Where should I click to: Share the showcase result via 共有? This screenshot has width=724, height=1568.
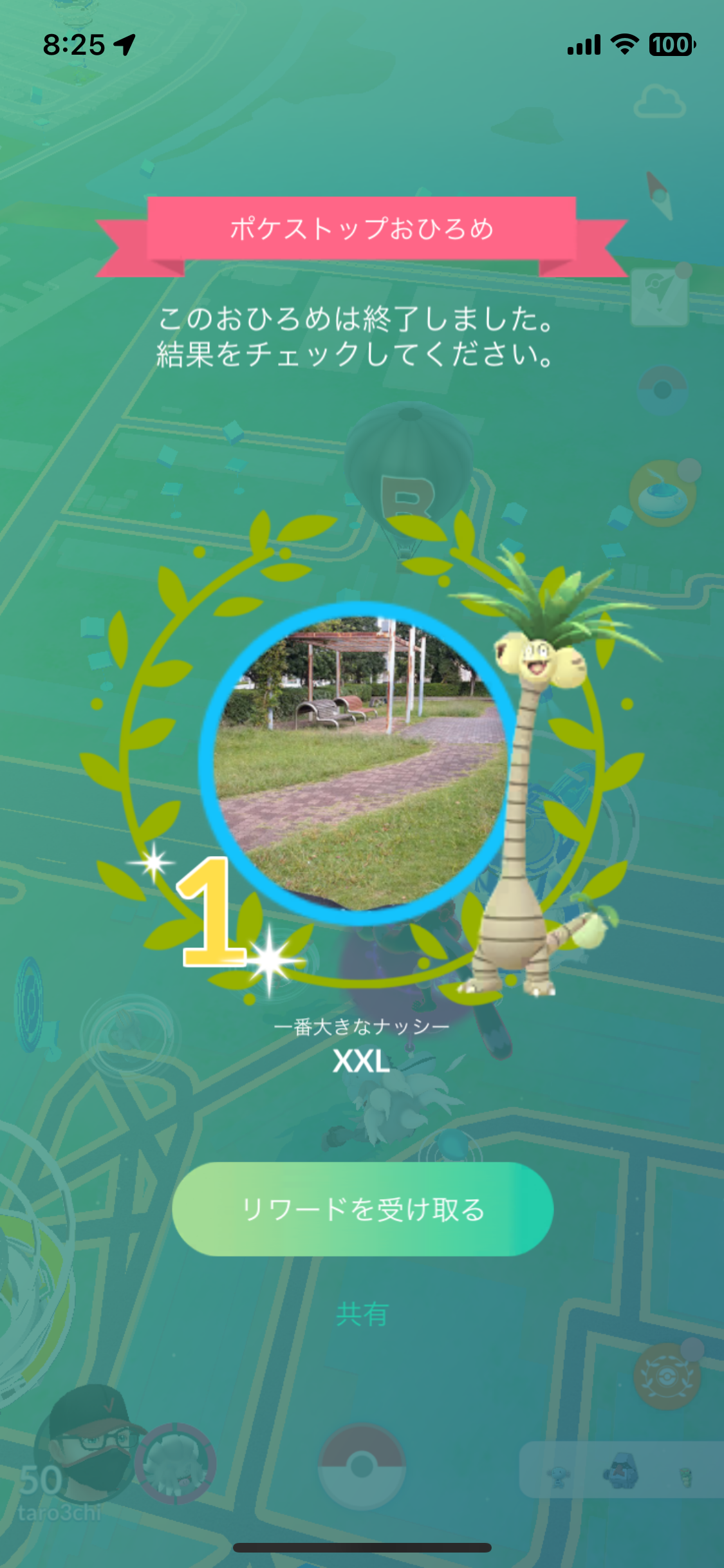(362, 1314)
